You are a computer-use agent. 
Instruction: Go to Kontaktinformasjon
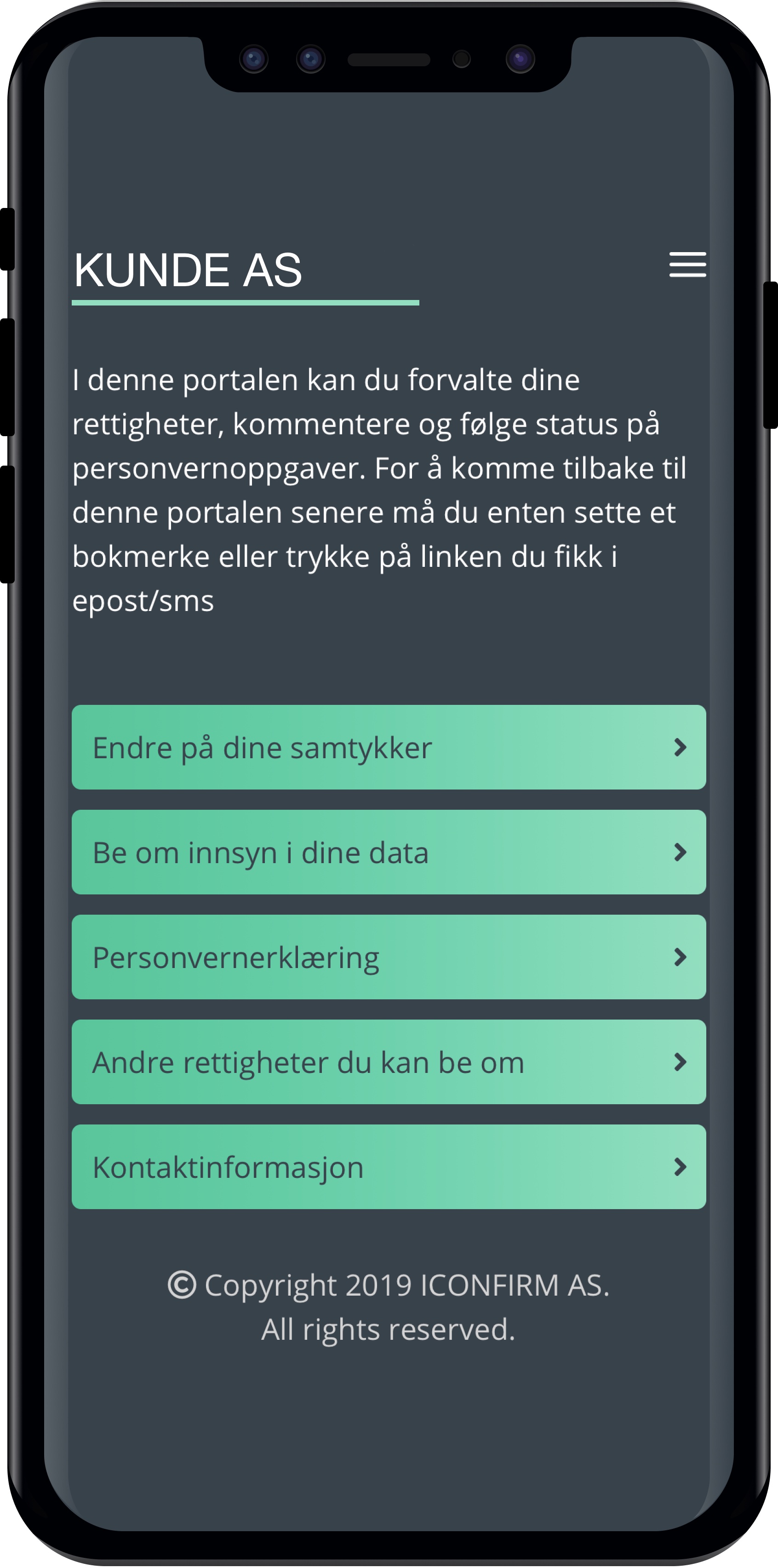click(x=389, y=1167)
